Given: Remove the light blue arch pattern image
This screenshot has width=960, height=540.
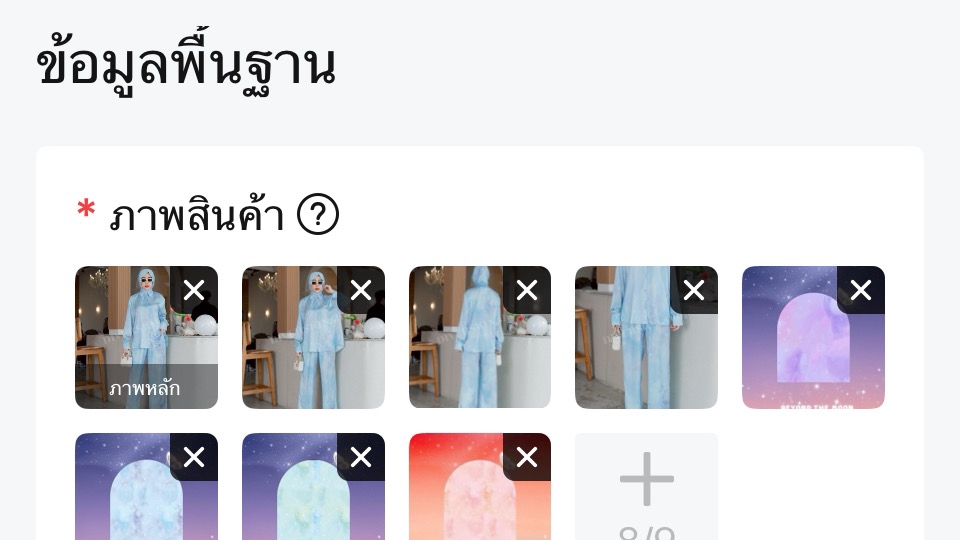Looking at the screenshot, I should (194, 457).
